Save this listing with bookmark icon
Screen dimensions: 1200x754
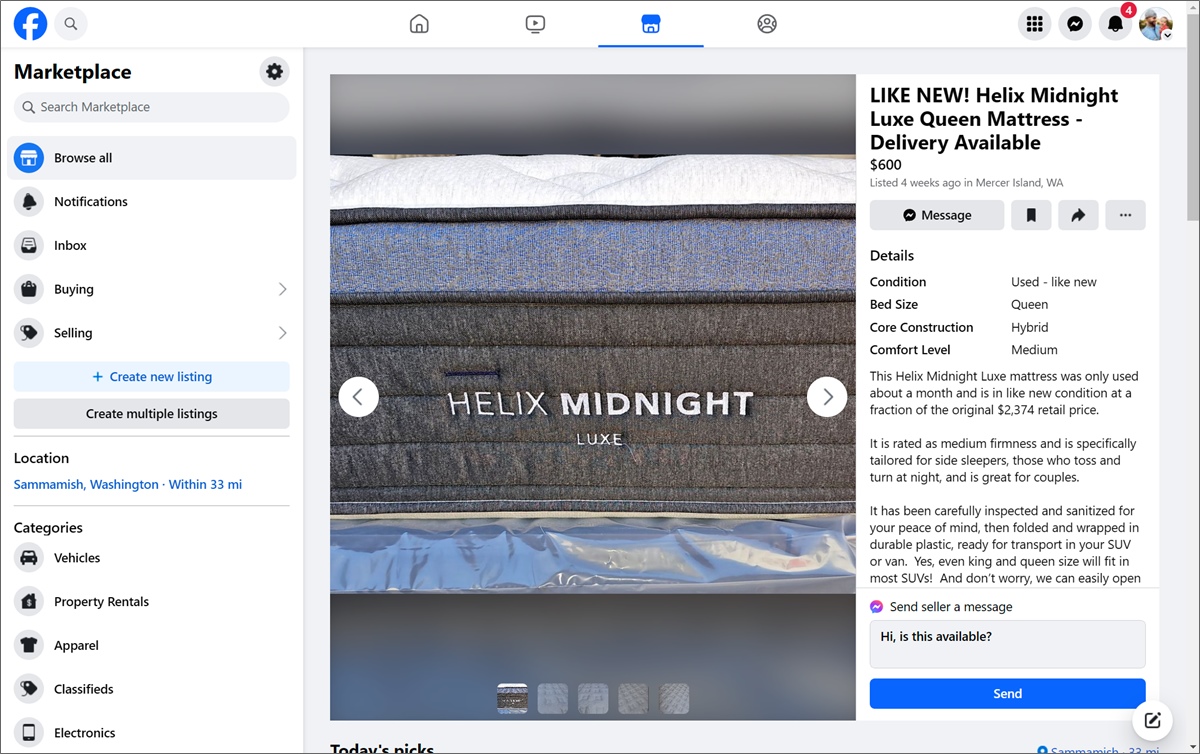coord(1031,215)
